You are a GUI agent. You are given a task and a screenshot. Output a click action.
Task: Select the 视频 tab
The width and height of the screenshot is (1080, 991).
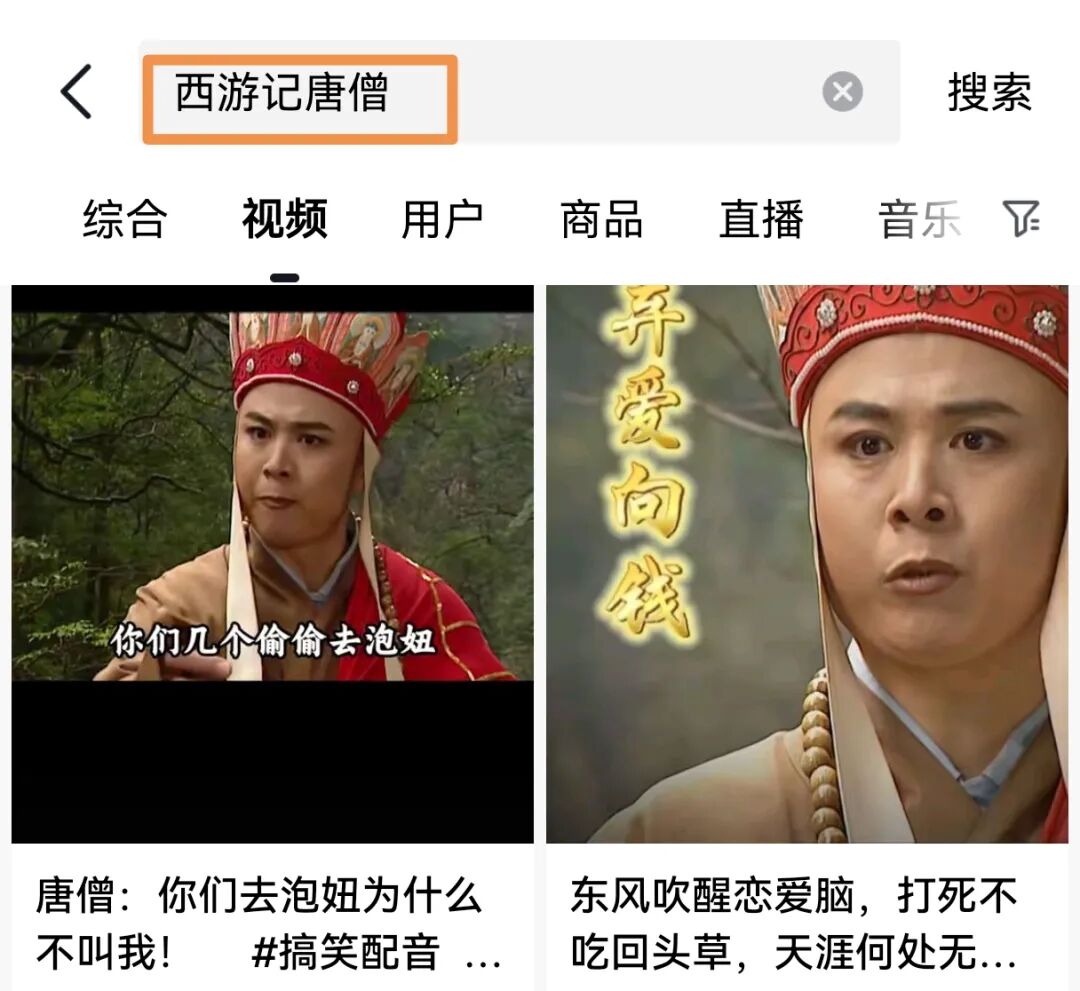point(284,219)
